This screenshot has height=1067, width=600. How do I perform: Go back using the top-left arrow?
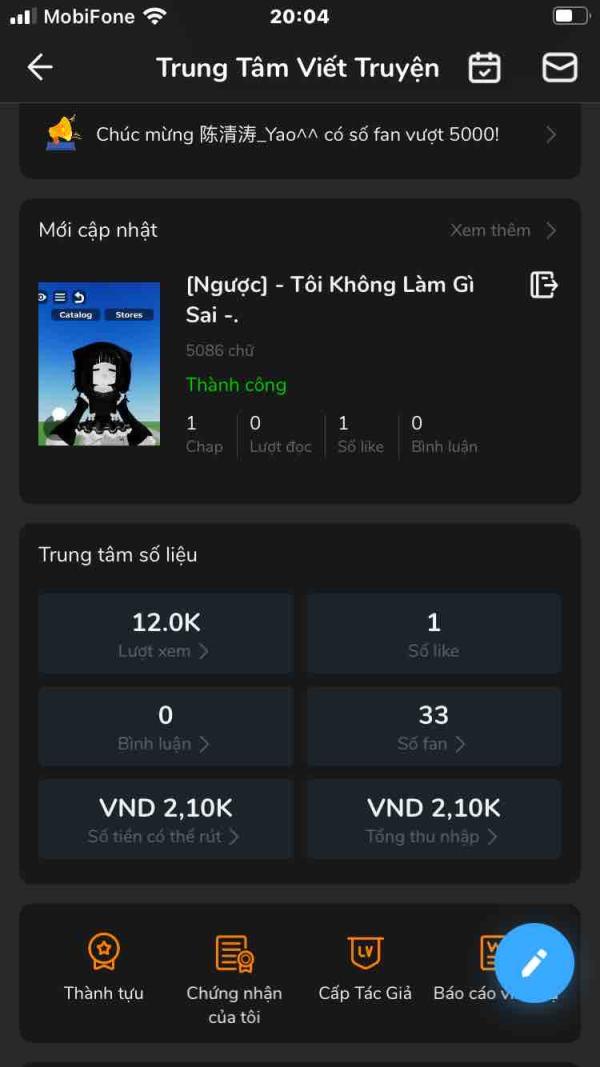(x=40, y=67)
